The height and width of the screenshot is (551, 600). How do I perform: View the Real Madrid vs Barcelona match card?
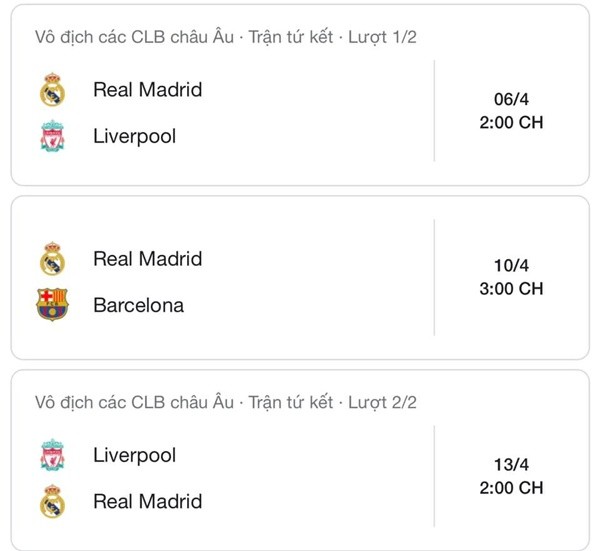pyautogui.click(x=300, y=281)
